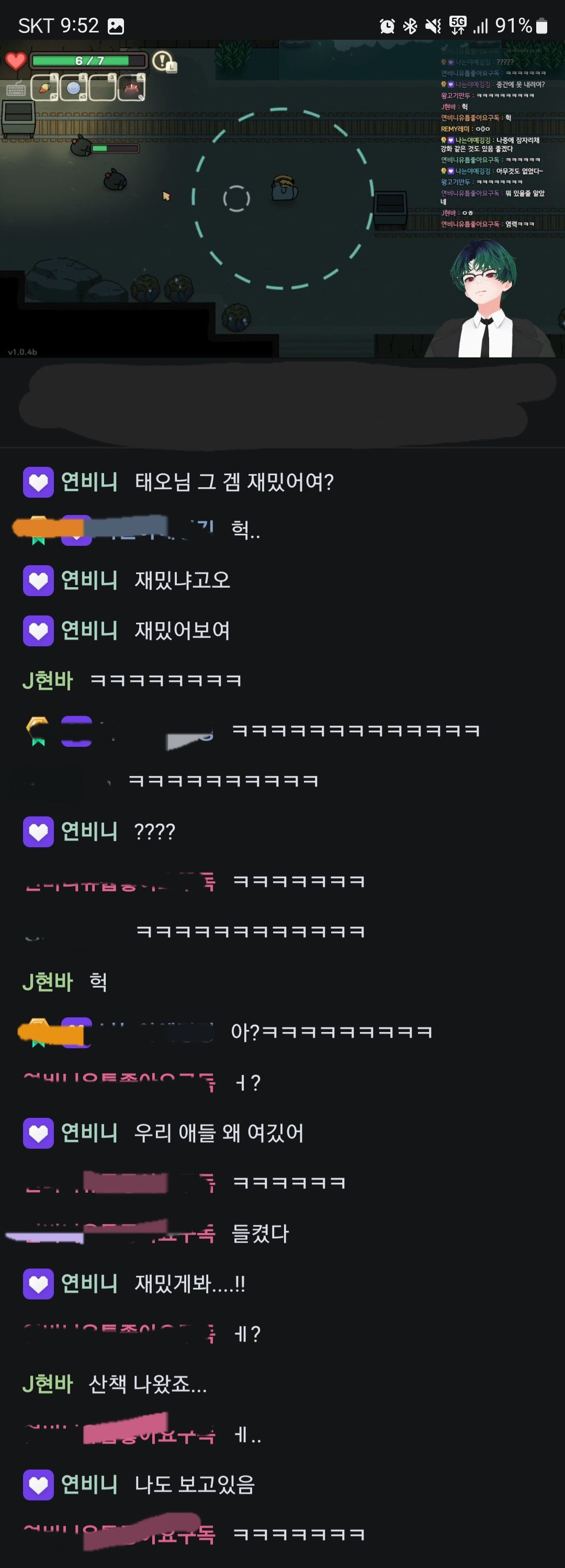Screen dimensions: 565x1568
Task: Tap the J현바 username beside the '헉' message
Action: pos(48,981)
